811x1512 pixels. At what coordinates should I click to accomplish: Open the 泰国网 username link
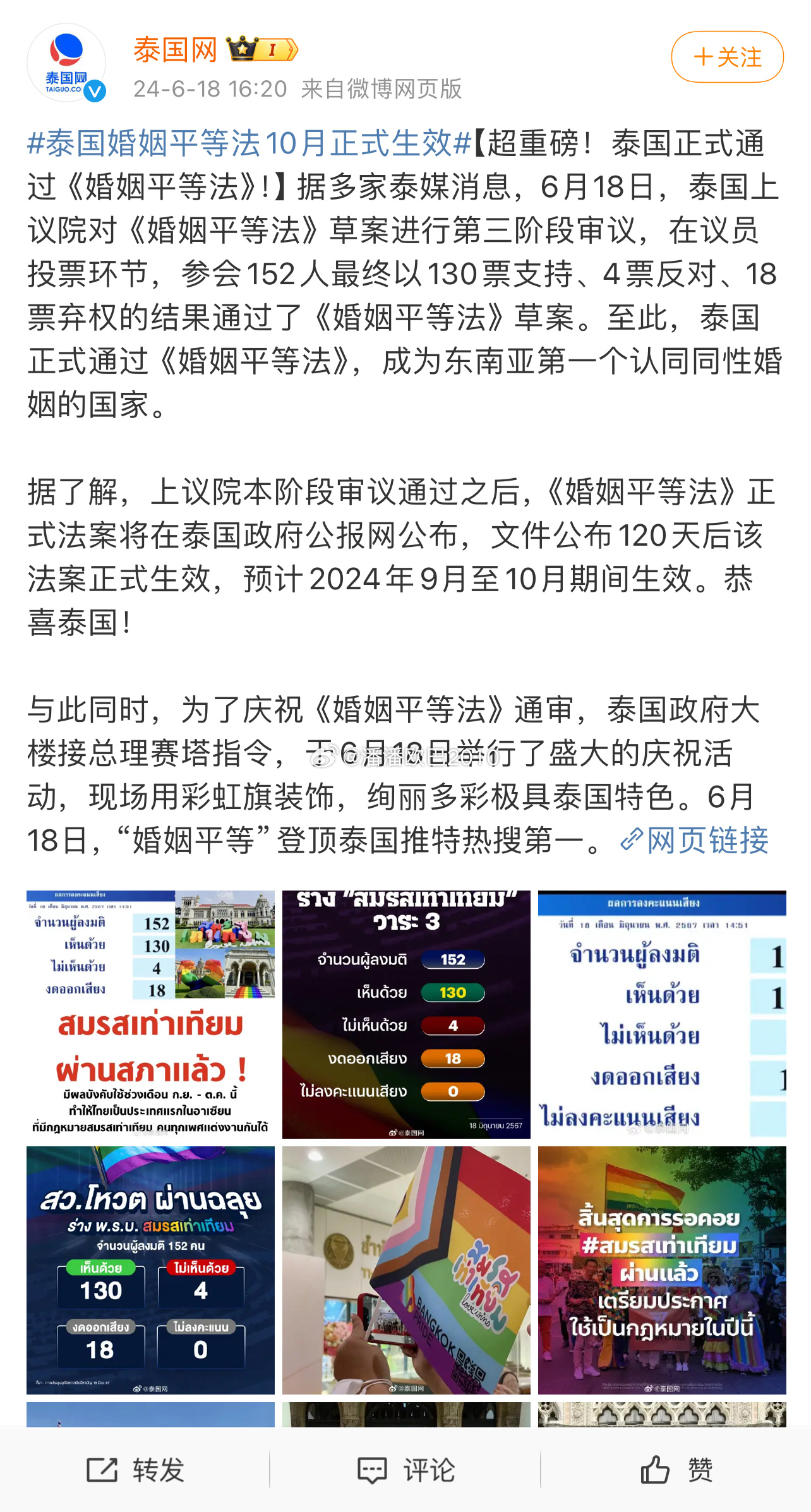click(175, 49)
